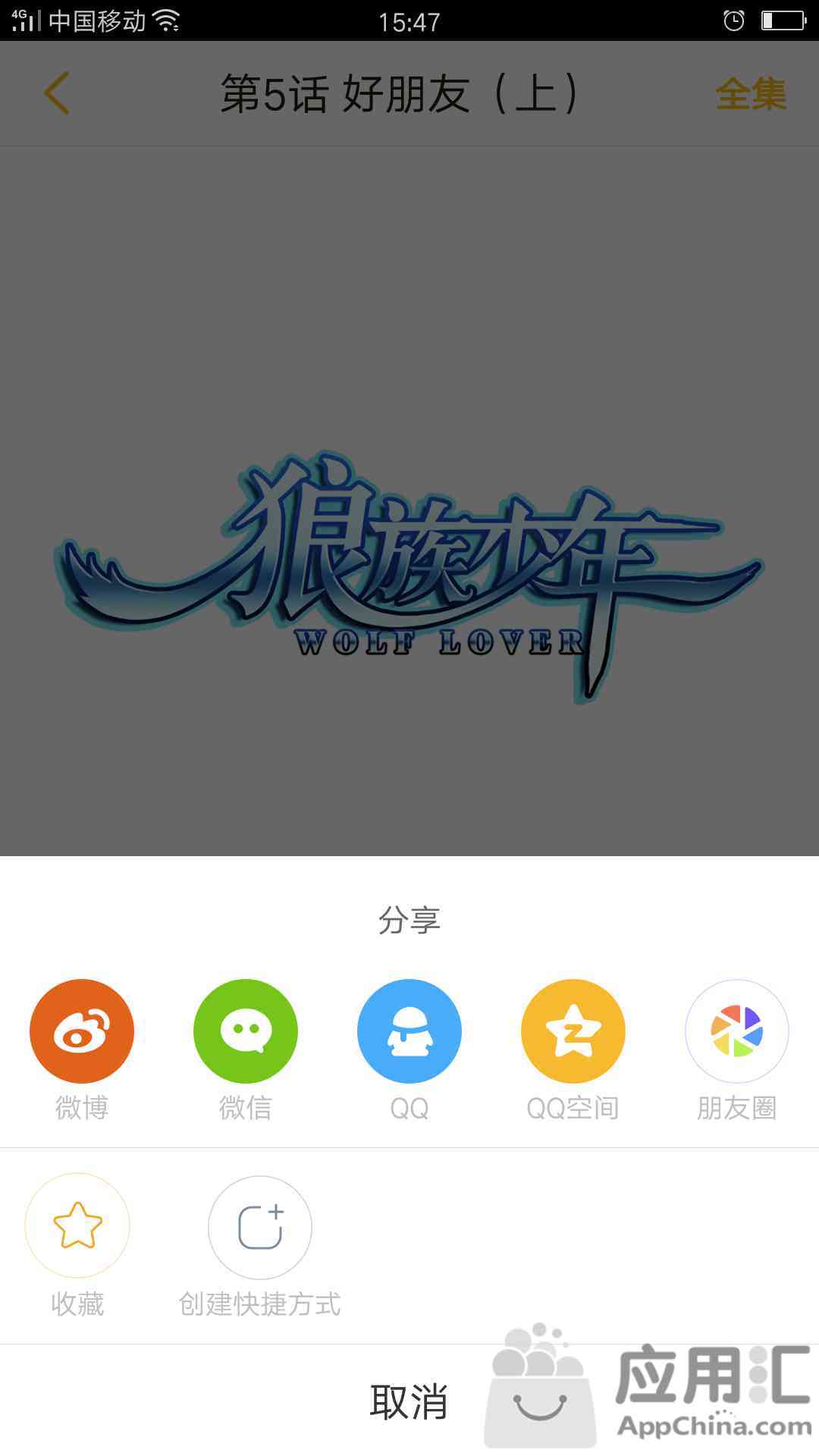Create a home shortcut (创建快捷方式)
Screen dimensions: 819x1456
pos(260,1228)
